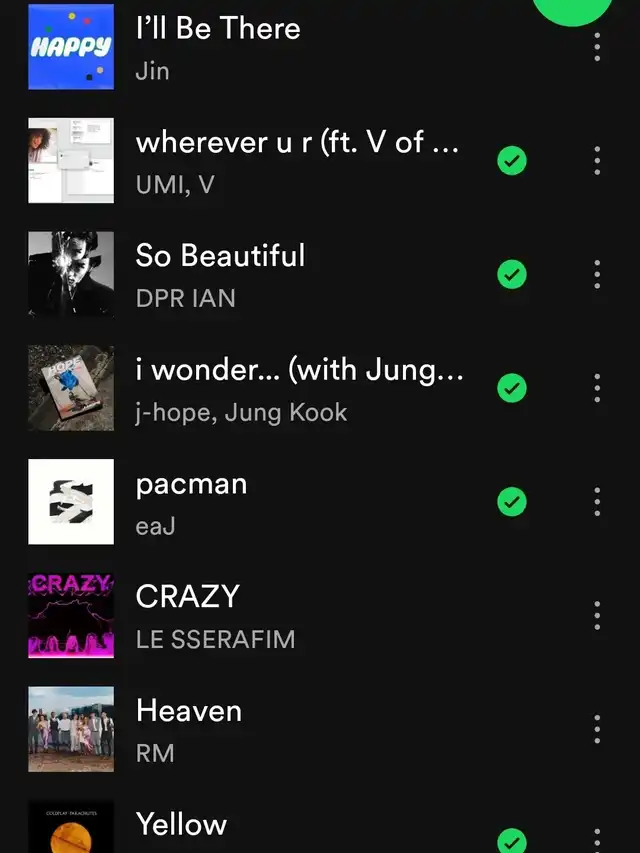Tap the green checkmark on wherever u r
The height and width of the screenshot is (853, 640).
[x=512, y=160]
